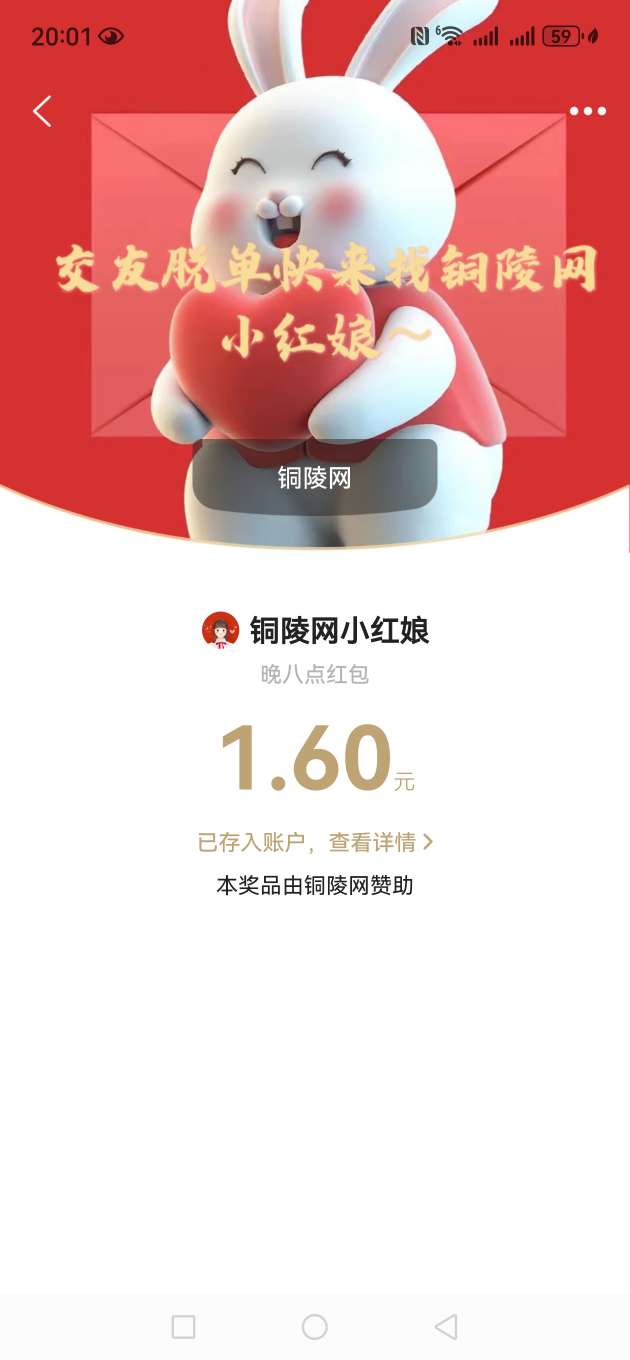Open the three-dot overflow menu

coord(587,111)
